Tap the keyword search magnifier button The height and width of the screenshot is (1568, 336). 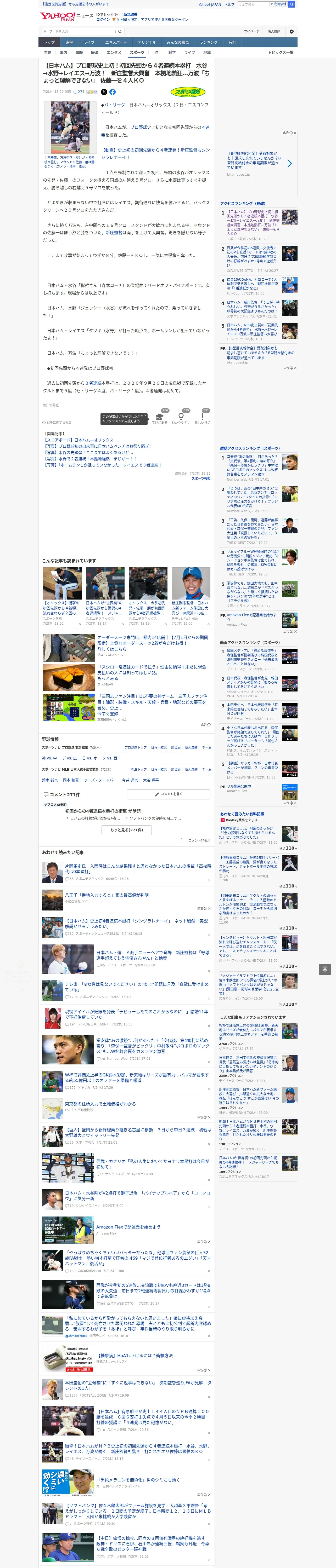click(x=120, y=32)
